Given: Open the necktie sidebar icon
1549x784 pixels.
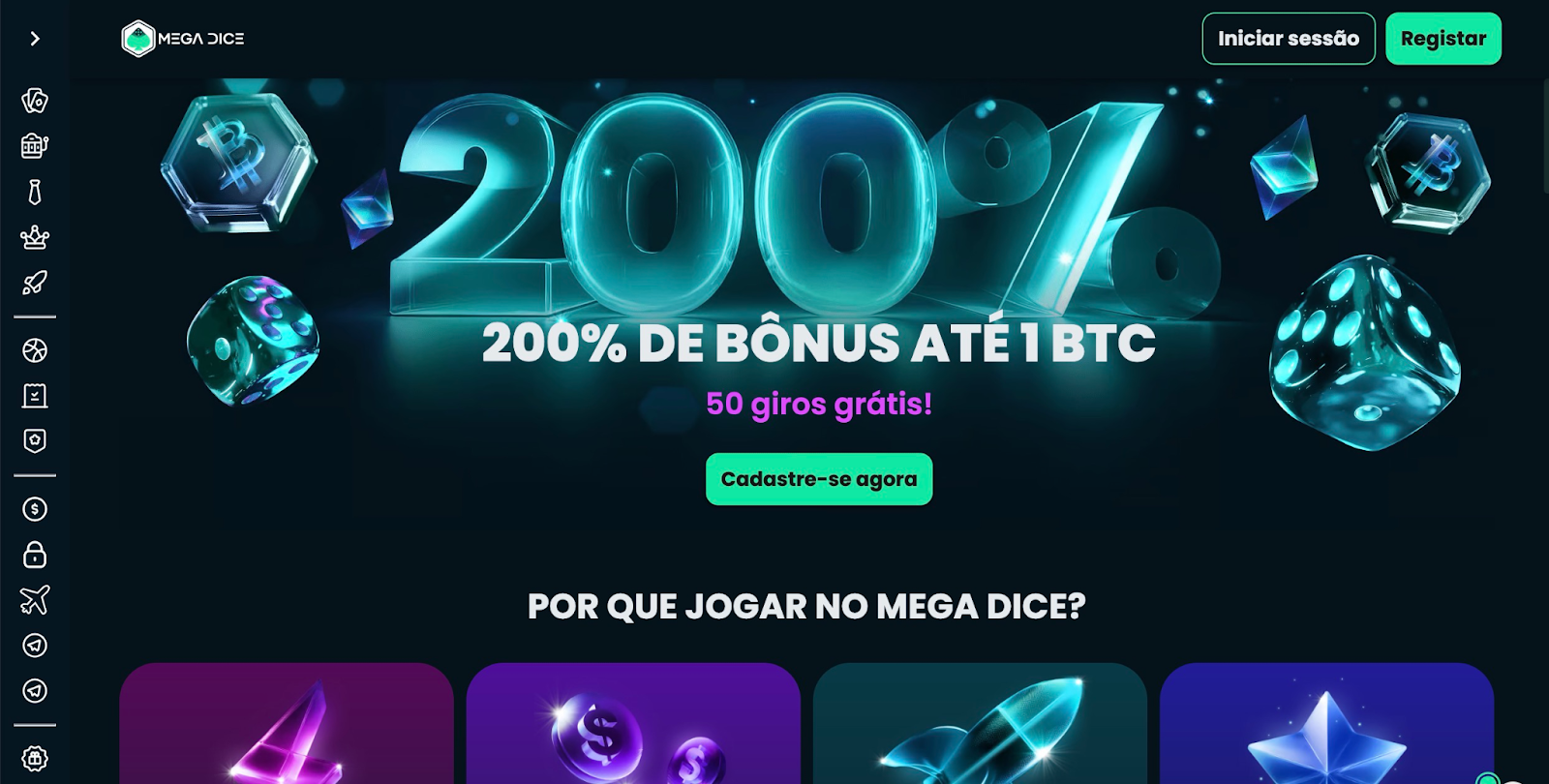Looking at the screenshot, I should [x=35, y=192].
